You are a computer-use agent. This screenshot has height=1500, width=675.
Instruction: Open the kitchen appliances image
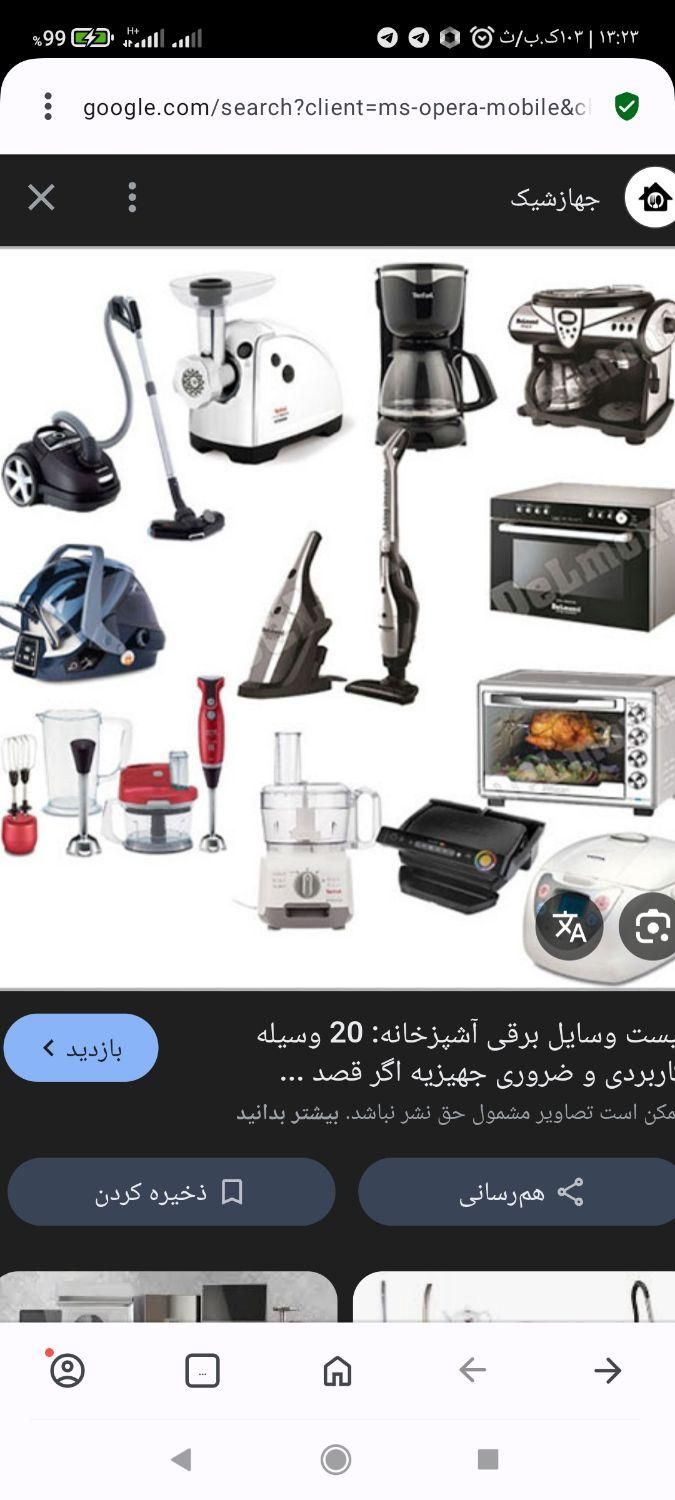[x=337, y=617]
